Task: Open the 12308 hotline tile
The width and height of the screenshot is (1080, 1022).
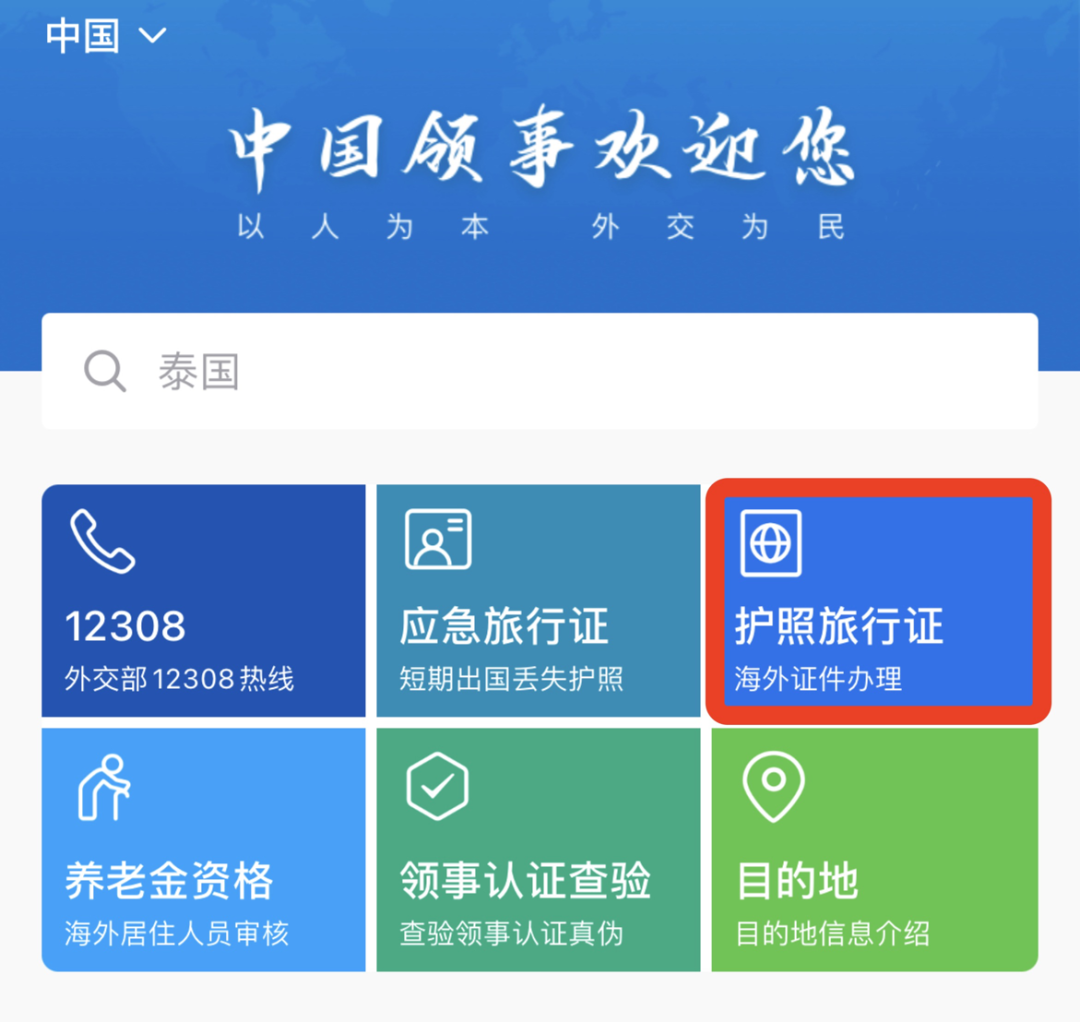Action: [204, 601]
